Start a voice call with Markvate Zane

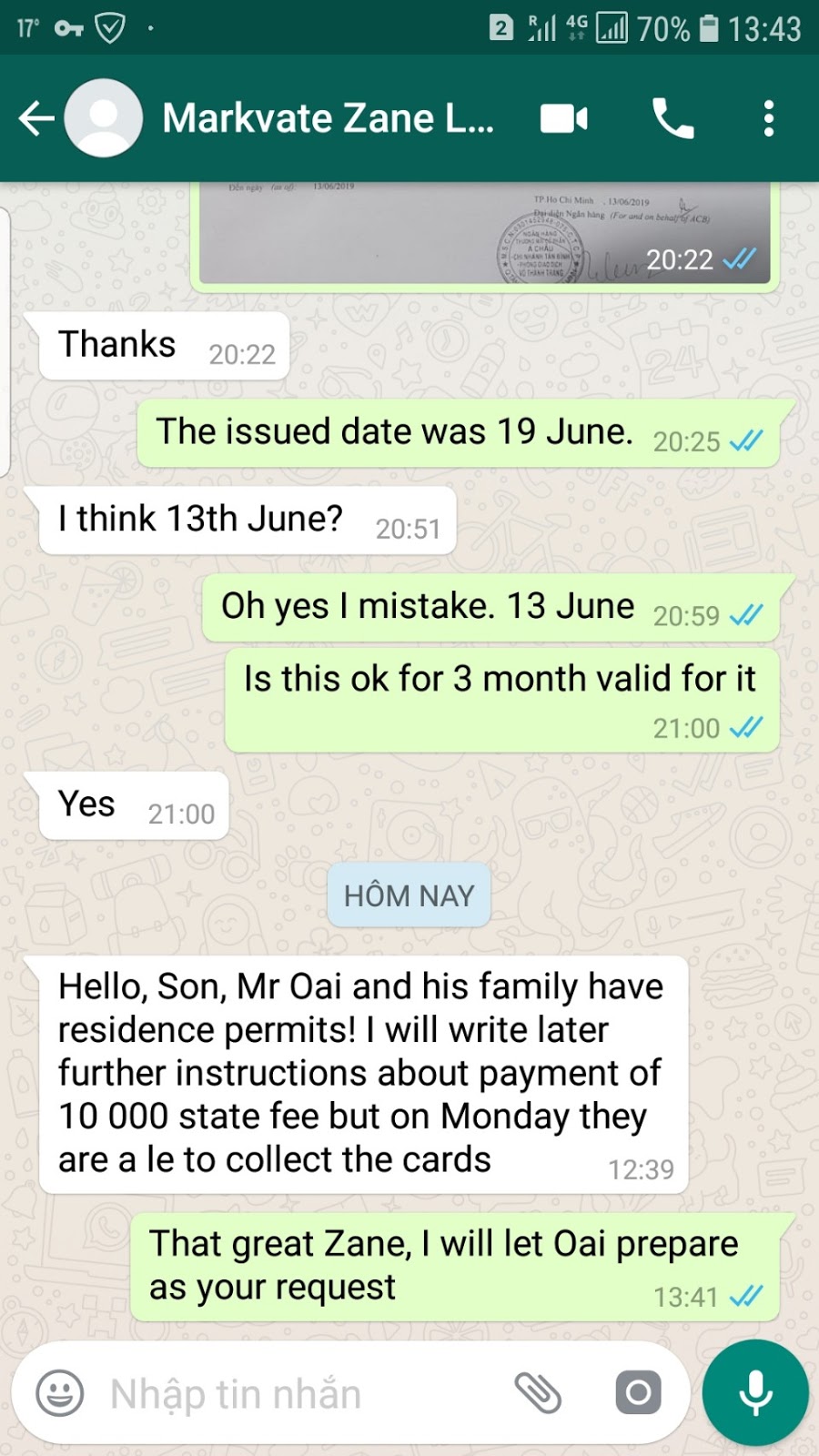[x=672, y=118]
